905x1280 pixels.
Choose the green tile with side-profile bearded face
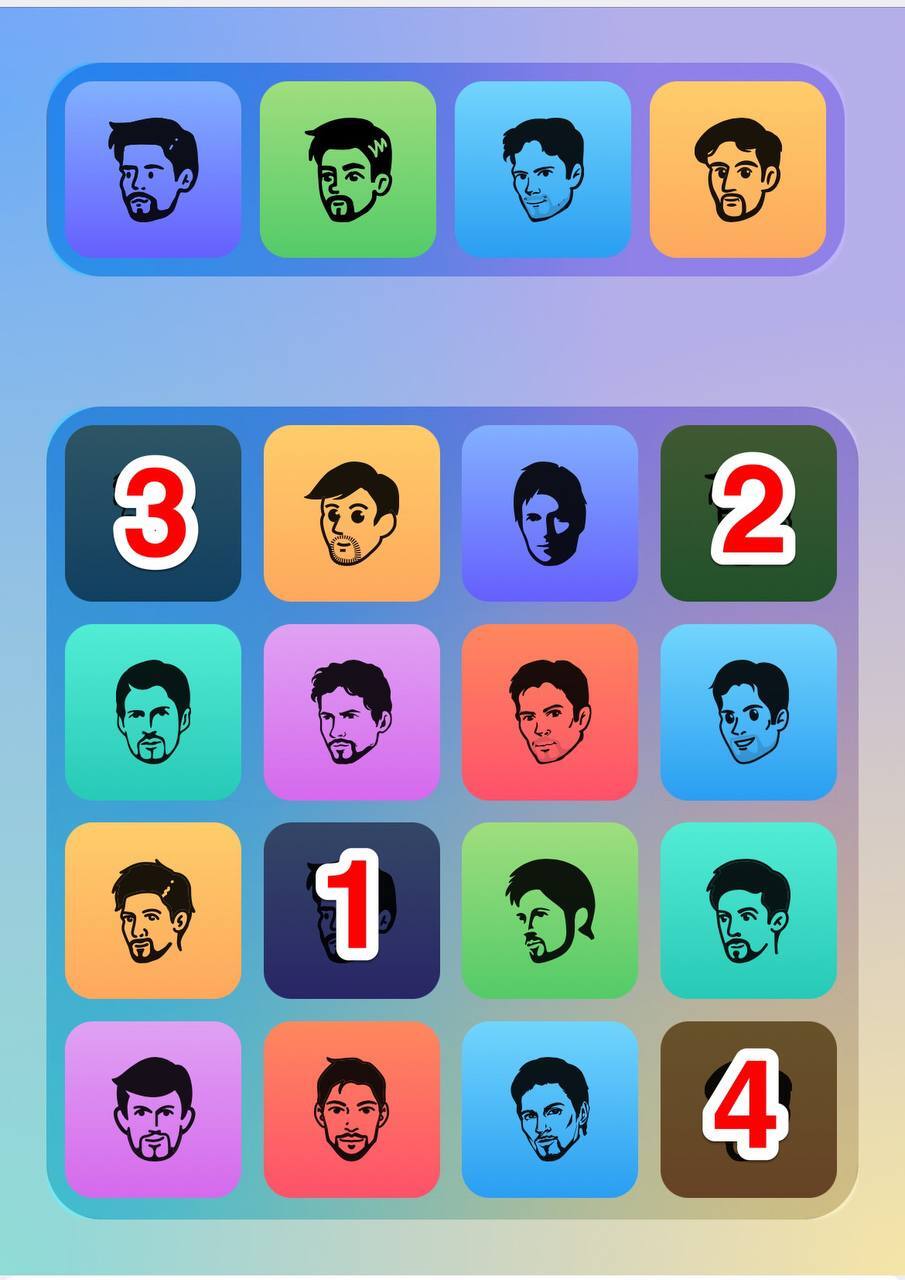549,910
